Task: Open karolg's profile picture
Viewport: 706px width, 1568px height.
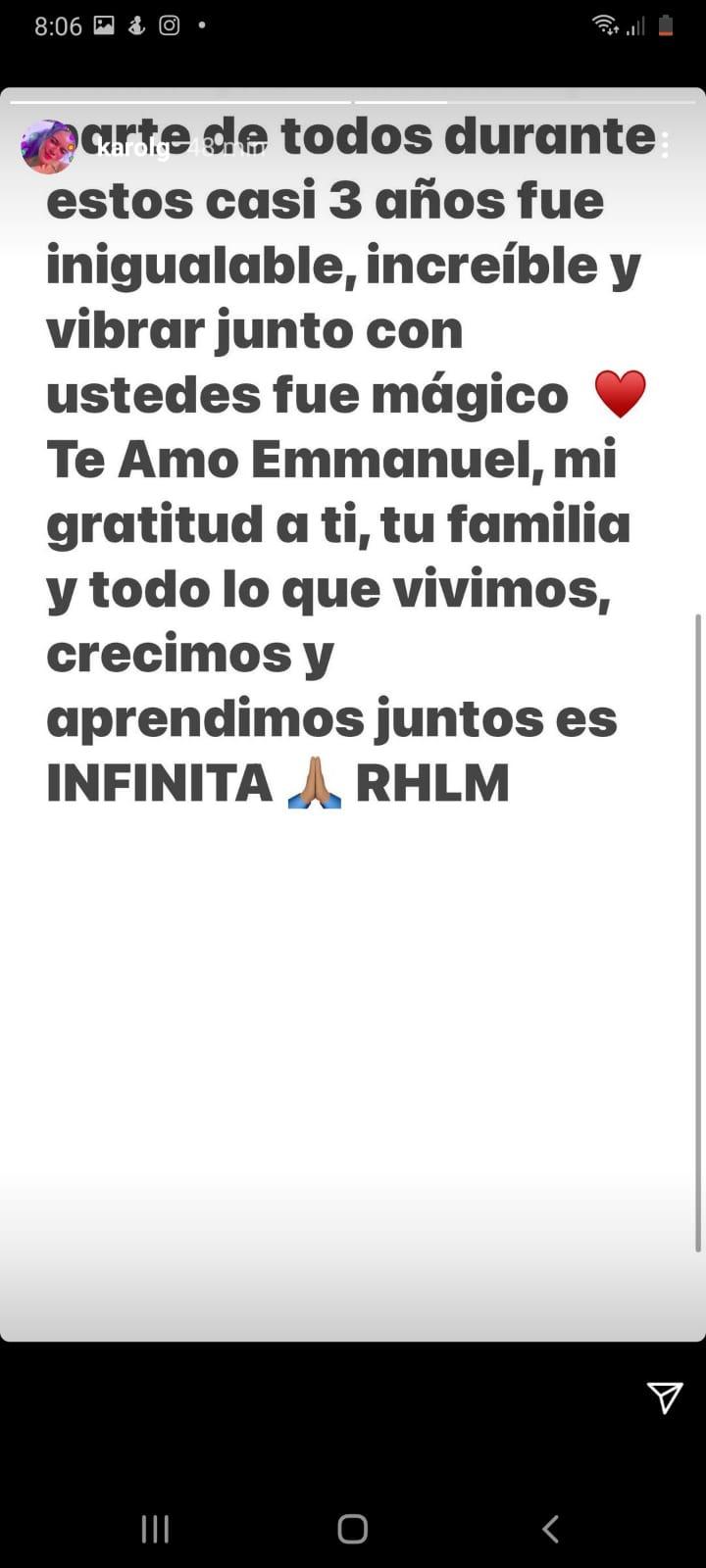Action: click(x=47, y=147)
